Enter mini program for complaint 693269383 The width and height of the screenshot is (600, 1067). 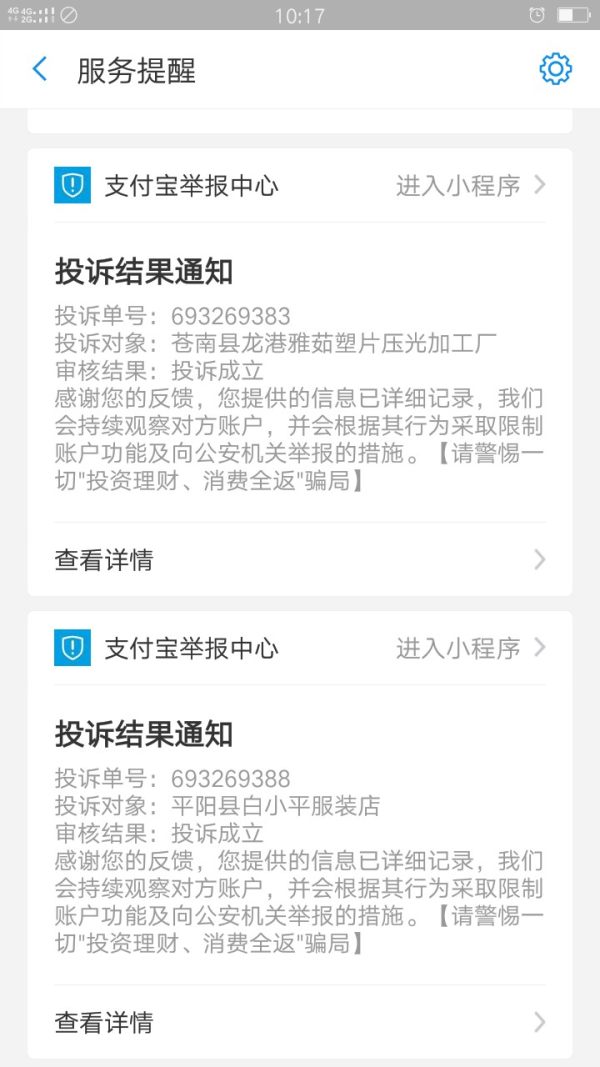470,185
